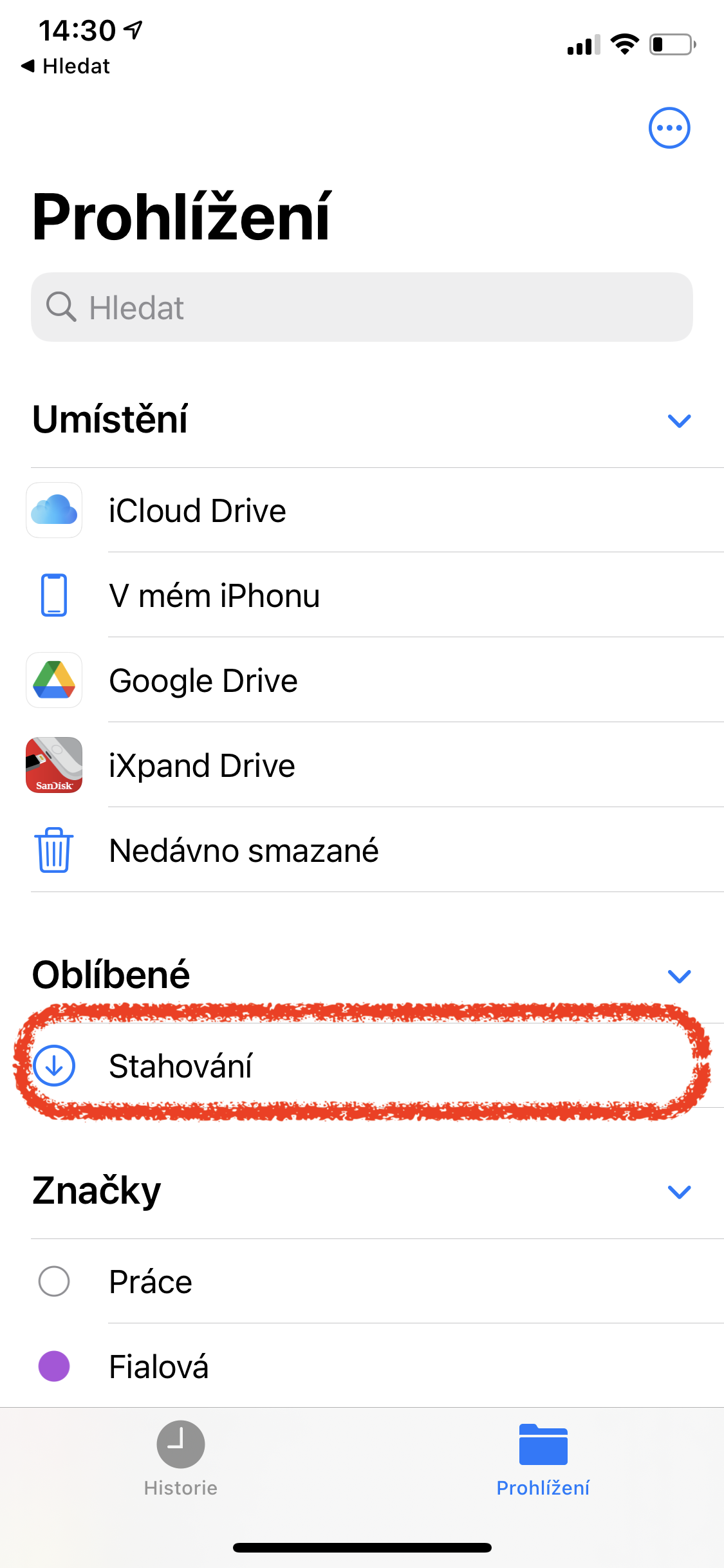Image resolution: width=724 pixels, height=1568 pixels.
Task: Open V mém iPhonu location
Action: [x=214, y=595]
